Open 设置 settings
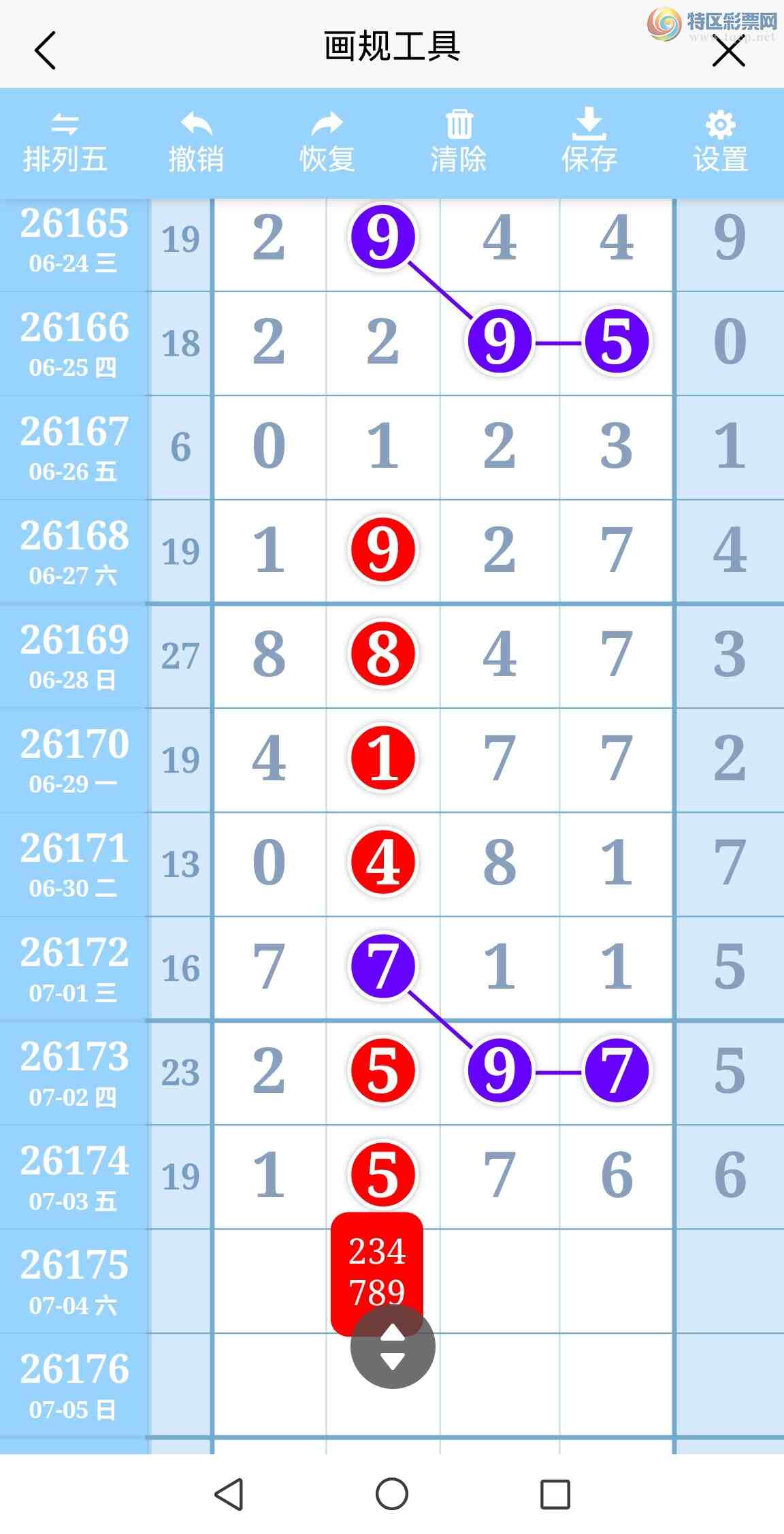Image resolution: width=784 pixels, height=1534 pixels. [721, 143]
